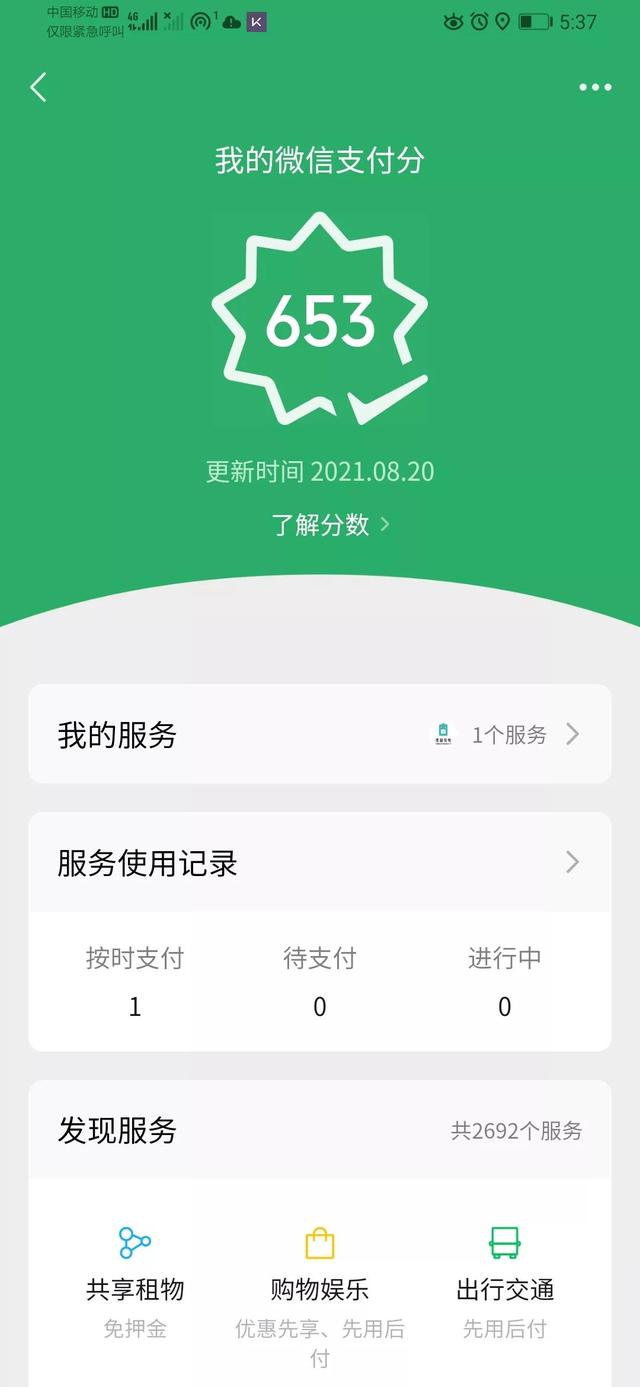The height and width of the screenshot is (1387, 640).
Task: Open 服务使用记录 row
Action: point(319,863)
